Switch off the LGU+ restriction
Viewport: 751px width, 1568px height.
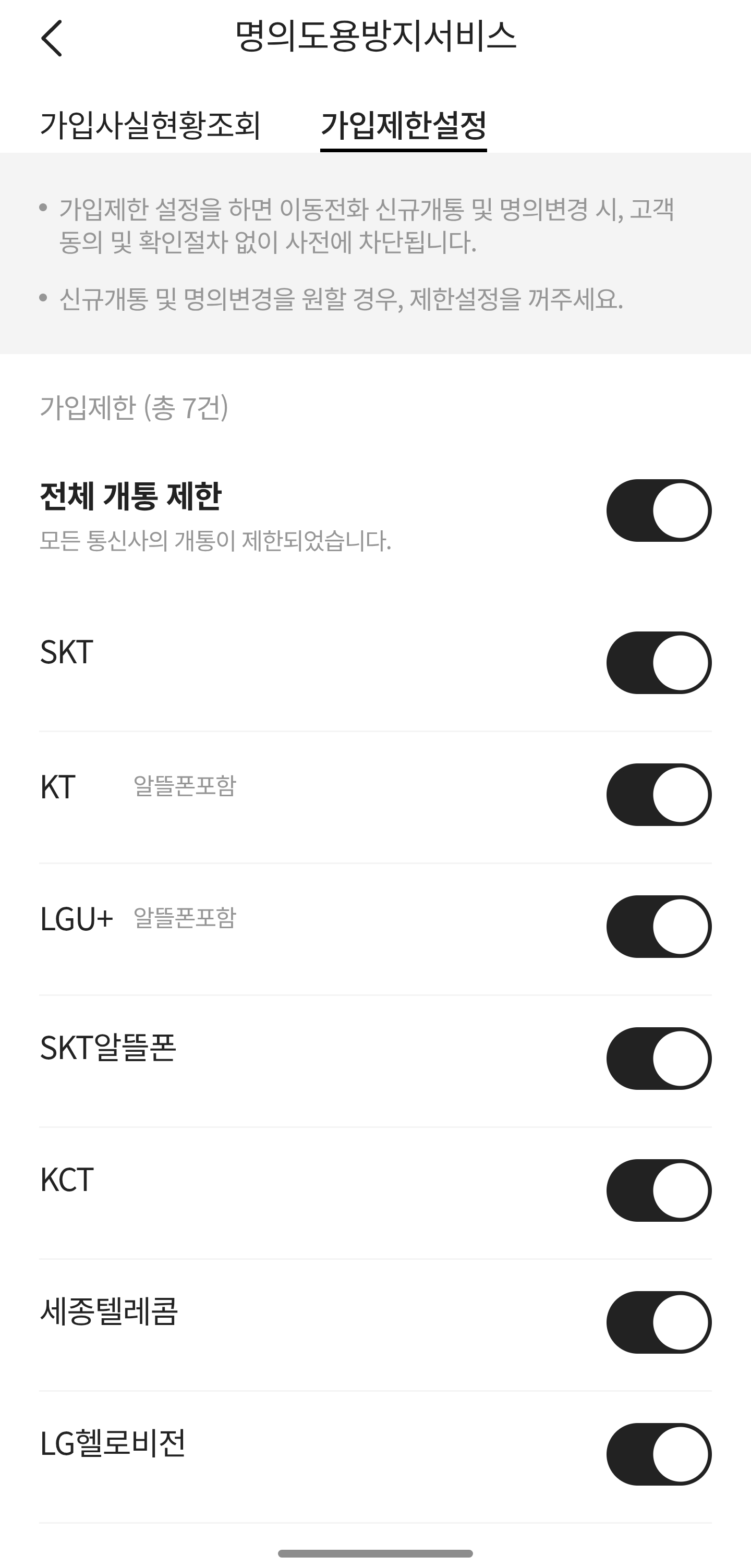659,927
